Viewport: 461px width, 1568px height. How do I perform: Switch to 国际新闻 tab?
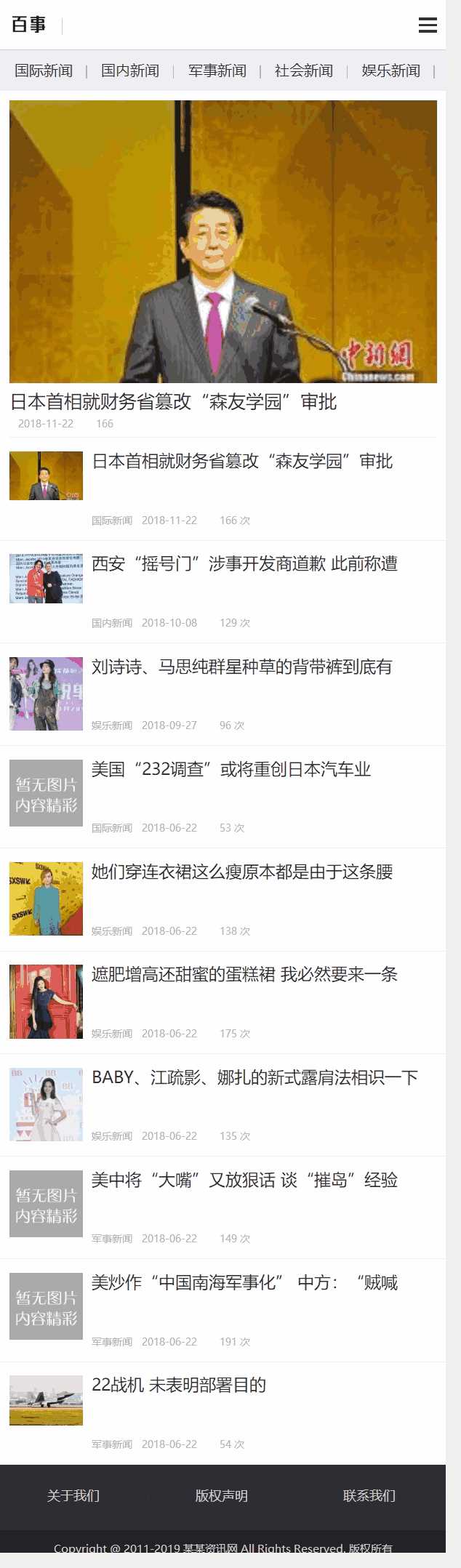(x=44, y=71)
